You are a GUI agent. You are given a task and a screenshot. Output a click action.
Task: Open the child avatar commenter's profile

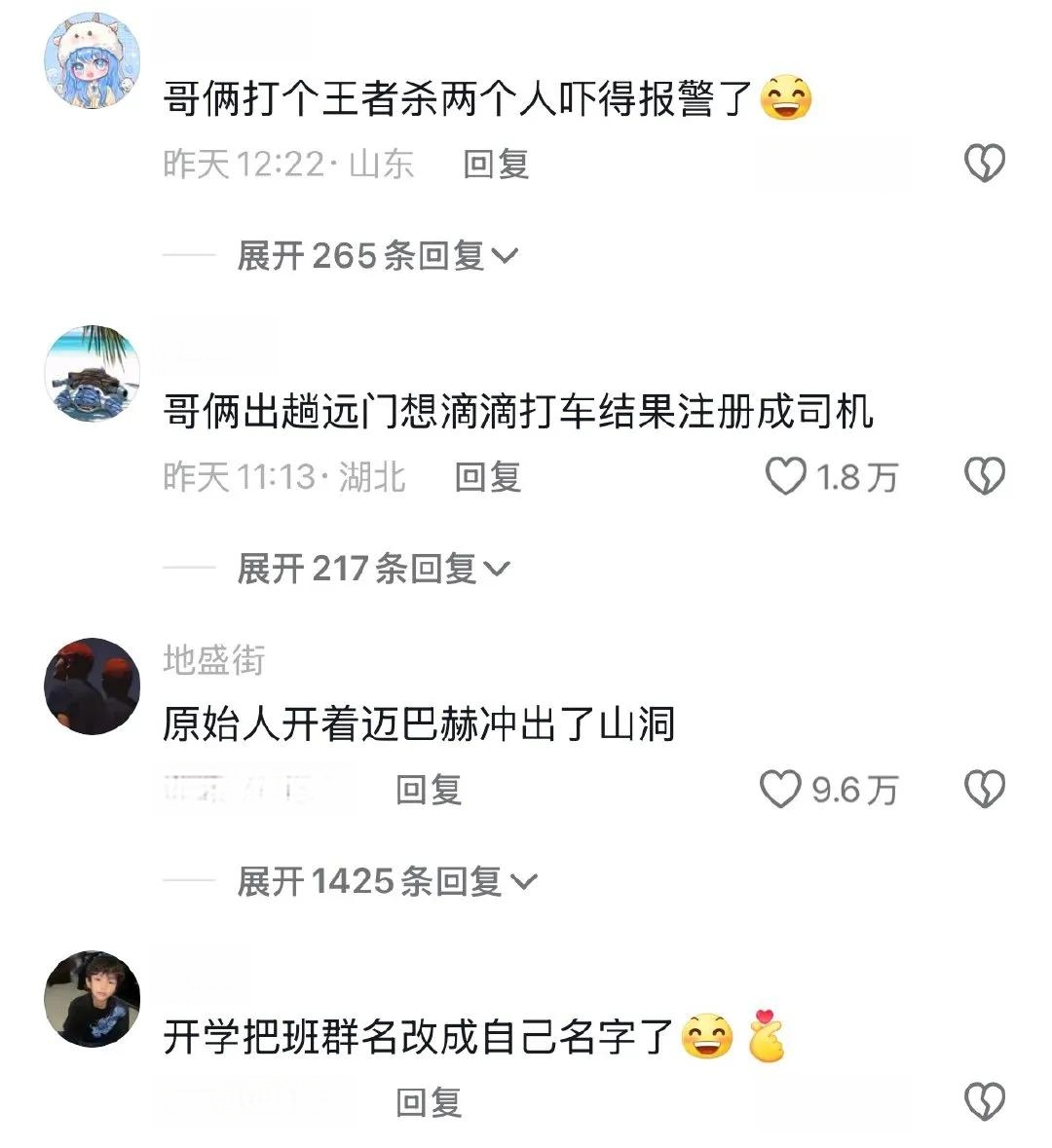(93, 999)
